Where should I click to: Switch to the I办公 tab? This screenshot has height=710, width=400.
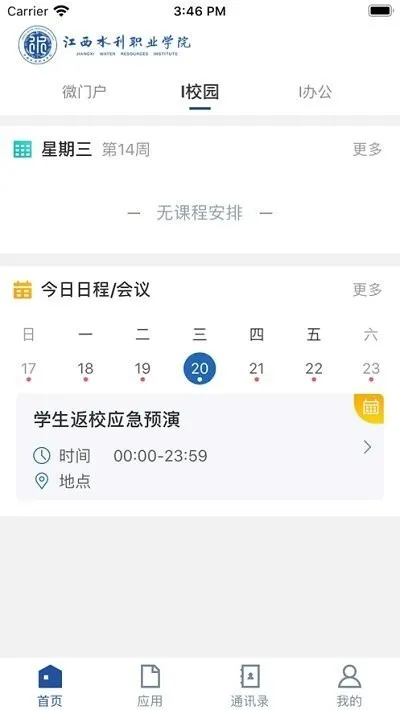pyautogui.click(x=315, y=92)
